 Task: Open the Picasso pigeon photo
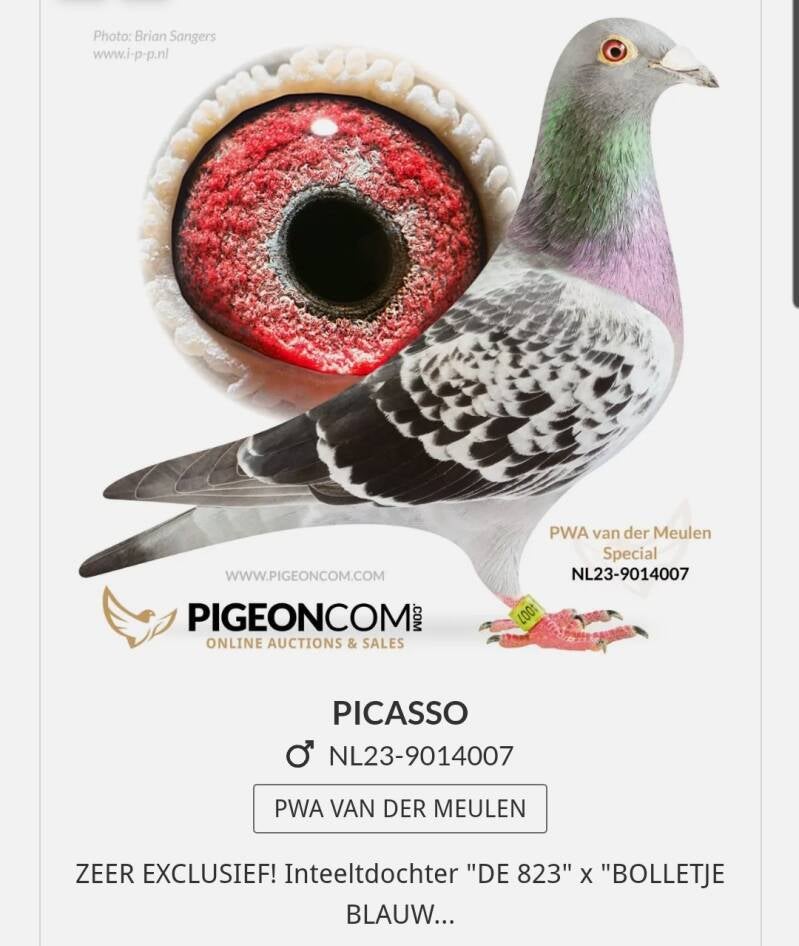click(x=400, y=340)
